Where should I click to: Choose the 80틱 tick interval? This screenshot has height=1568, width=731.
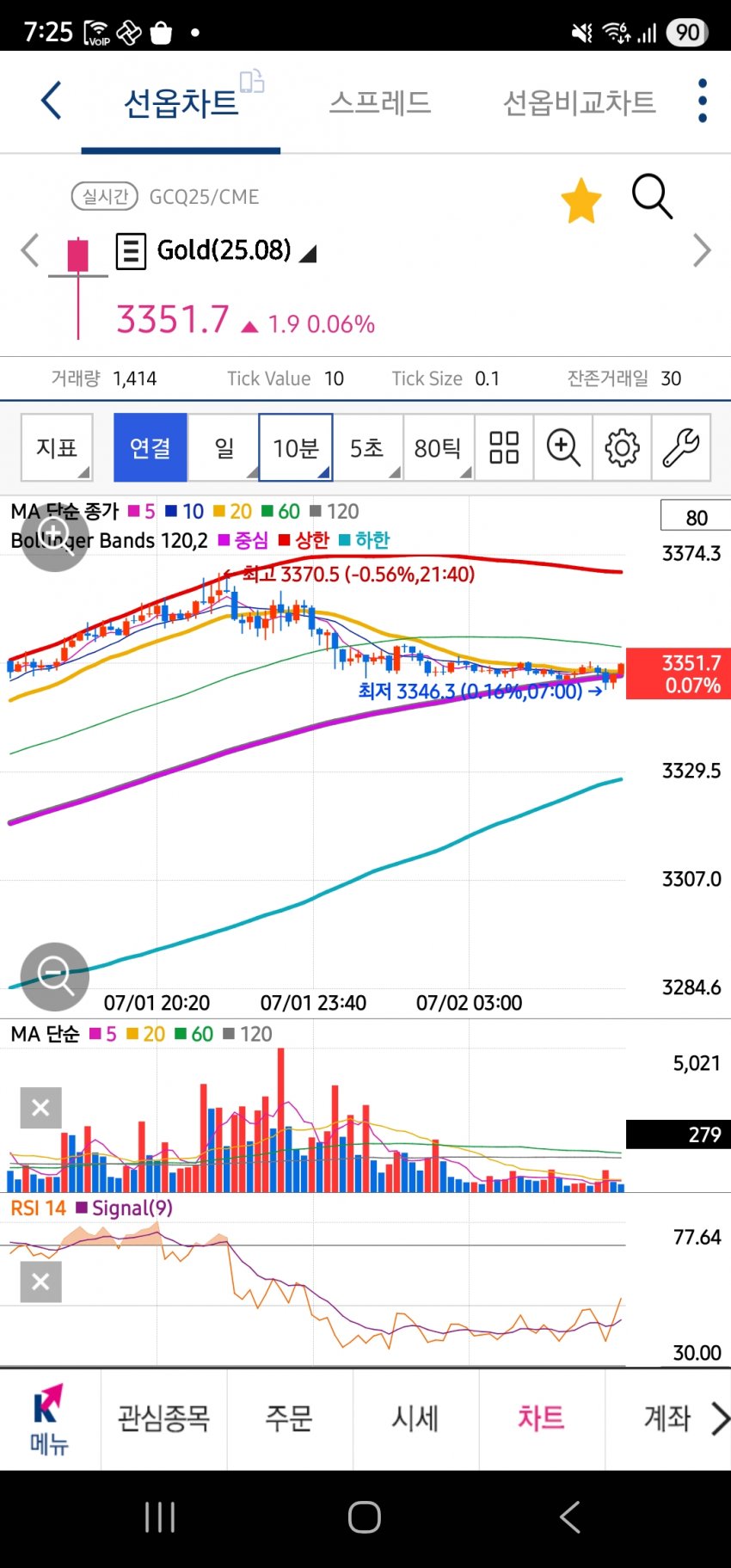point(438,447)
